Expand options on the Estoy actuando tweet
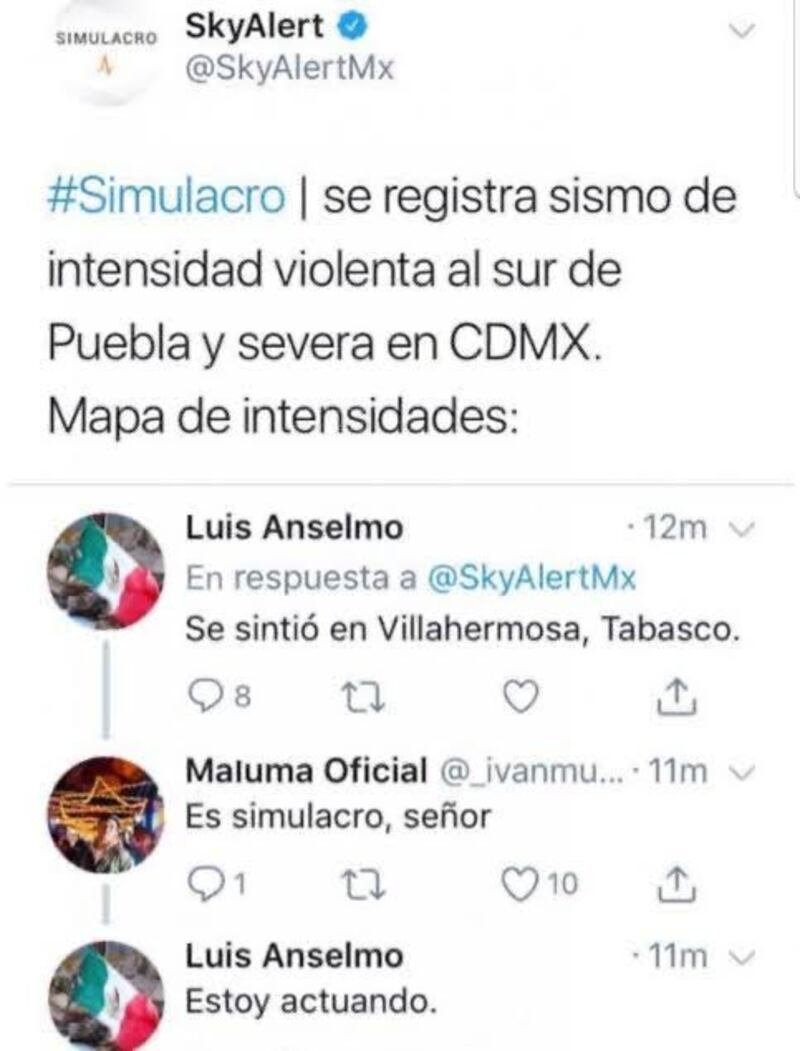Image resolution: width=800 pixels, height=1051 pixels. [x=741, y=957]
